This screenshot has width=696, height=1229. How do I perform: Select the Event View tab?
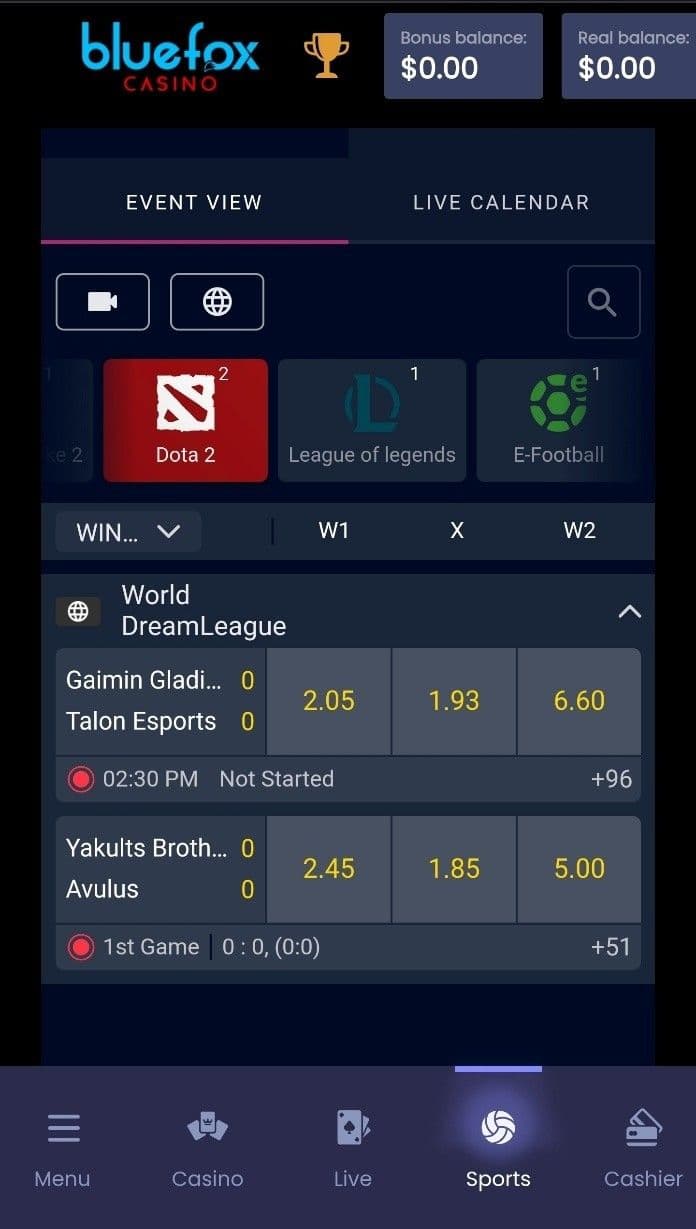(194, 202)
